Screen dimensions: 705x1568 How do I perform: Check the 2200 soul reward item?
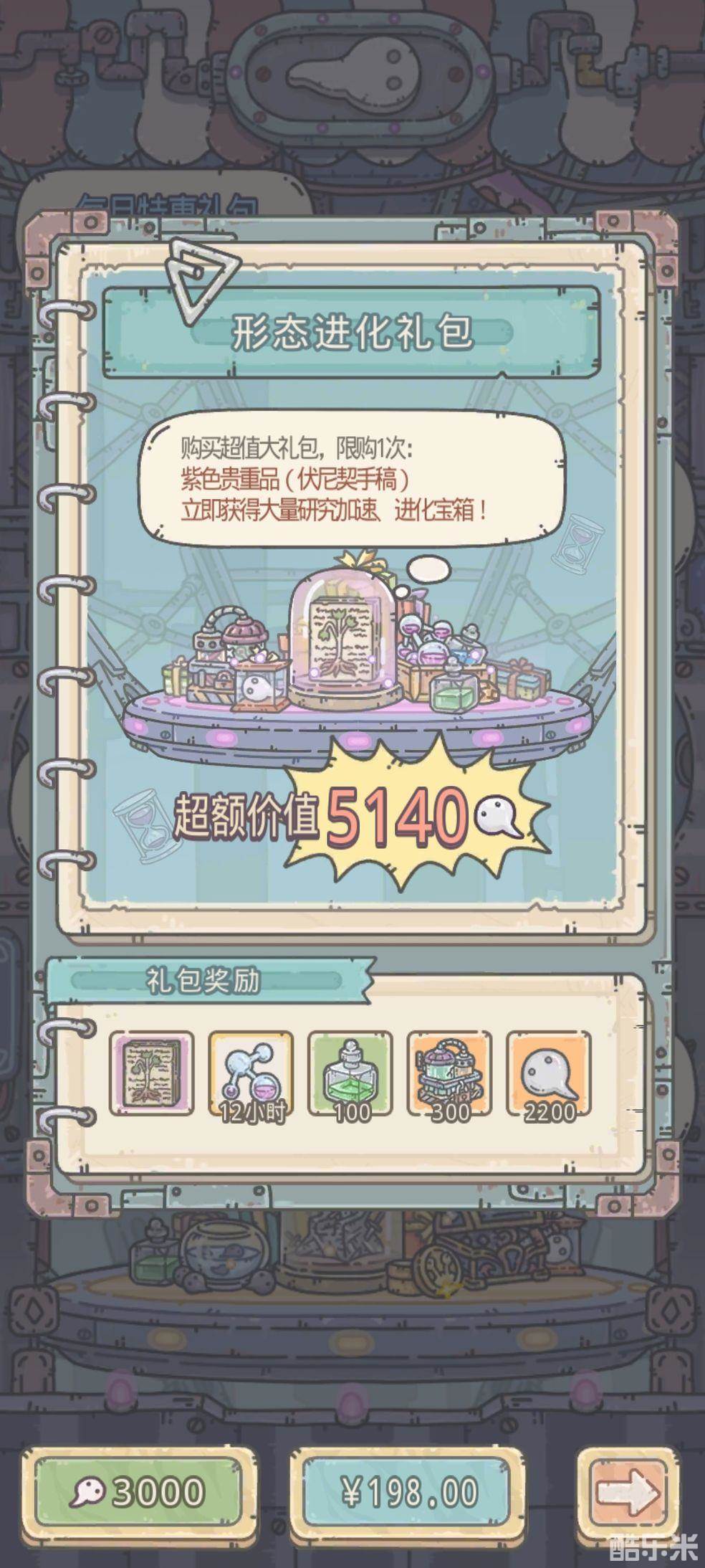[x=549, y=1073]
